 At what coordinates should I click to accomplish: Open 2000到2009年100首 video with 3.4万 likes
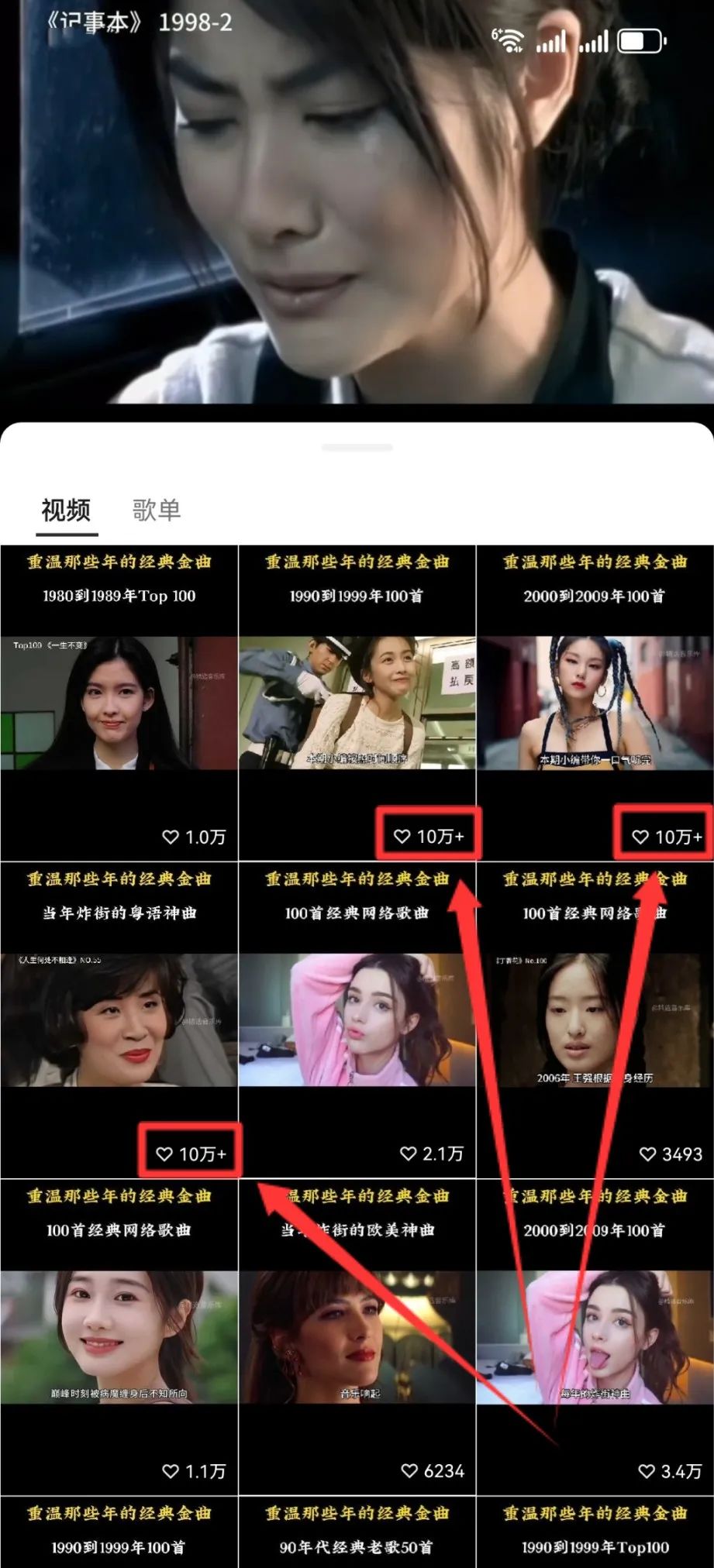point(595,1336)
